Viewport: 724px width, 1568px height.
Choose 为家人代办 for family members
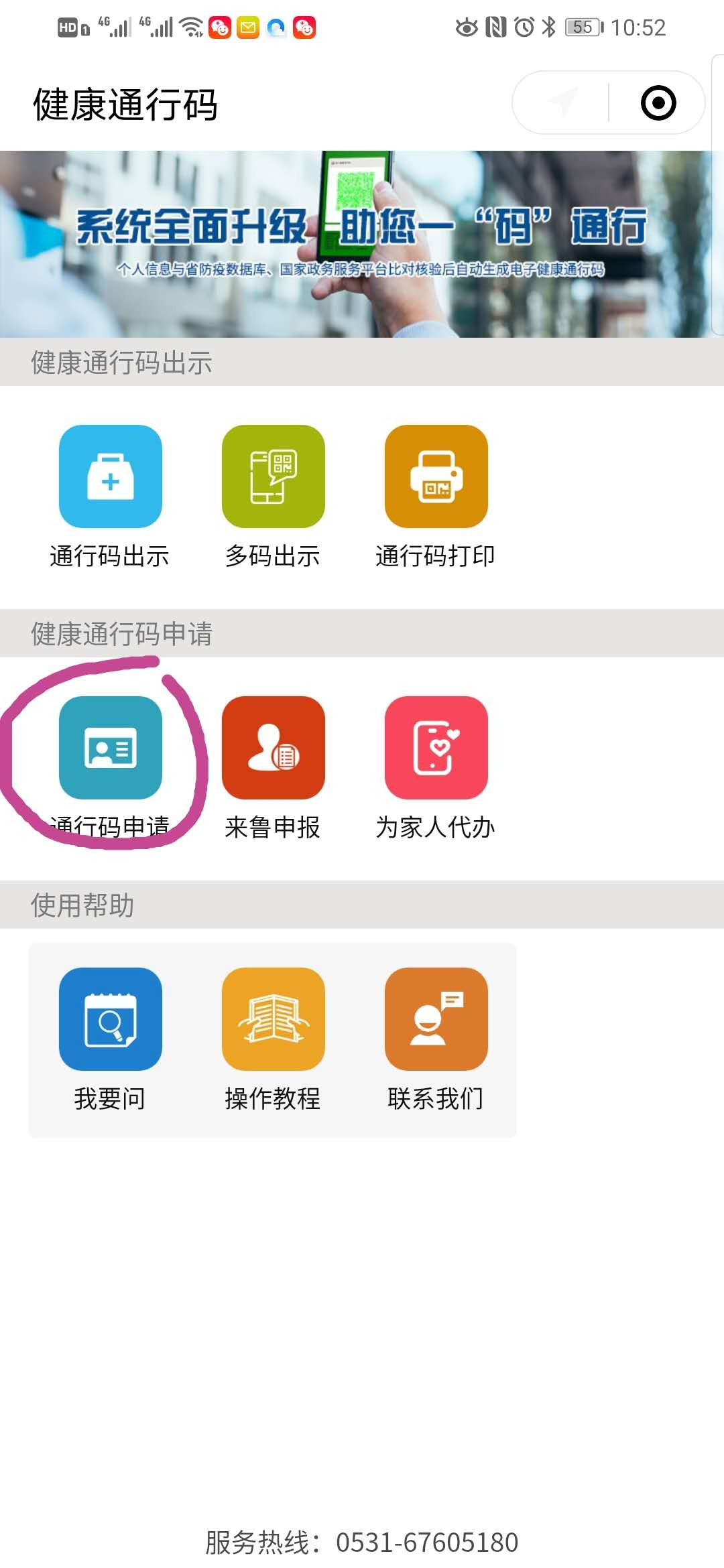click(x=436, y=748)
